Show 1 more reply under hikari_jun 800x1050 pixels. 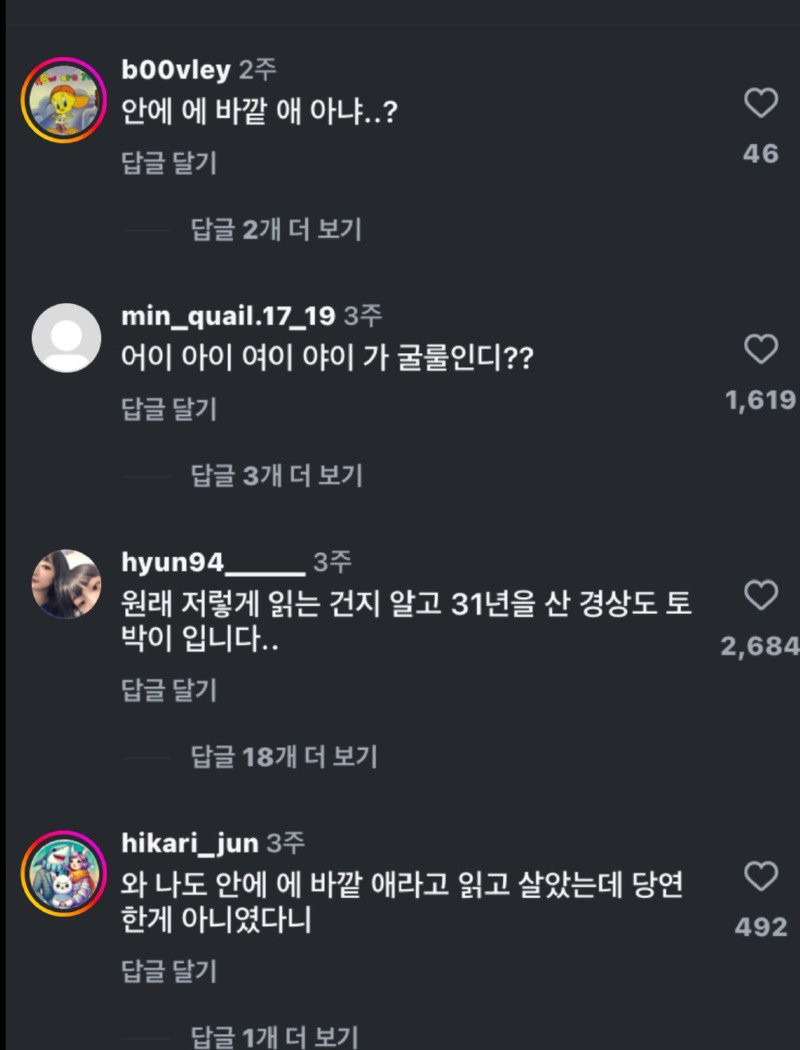(x=275, y=1037)
